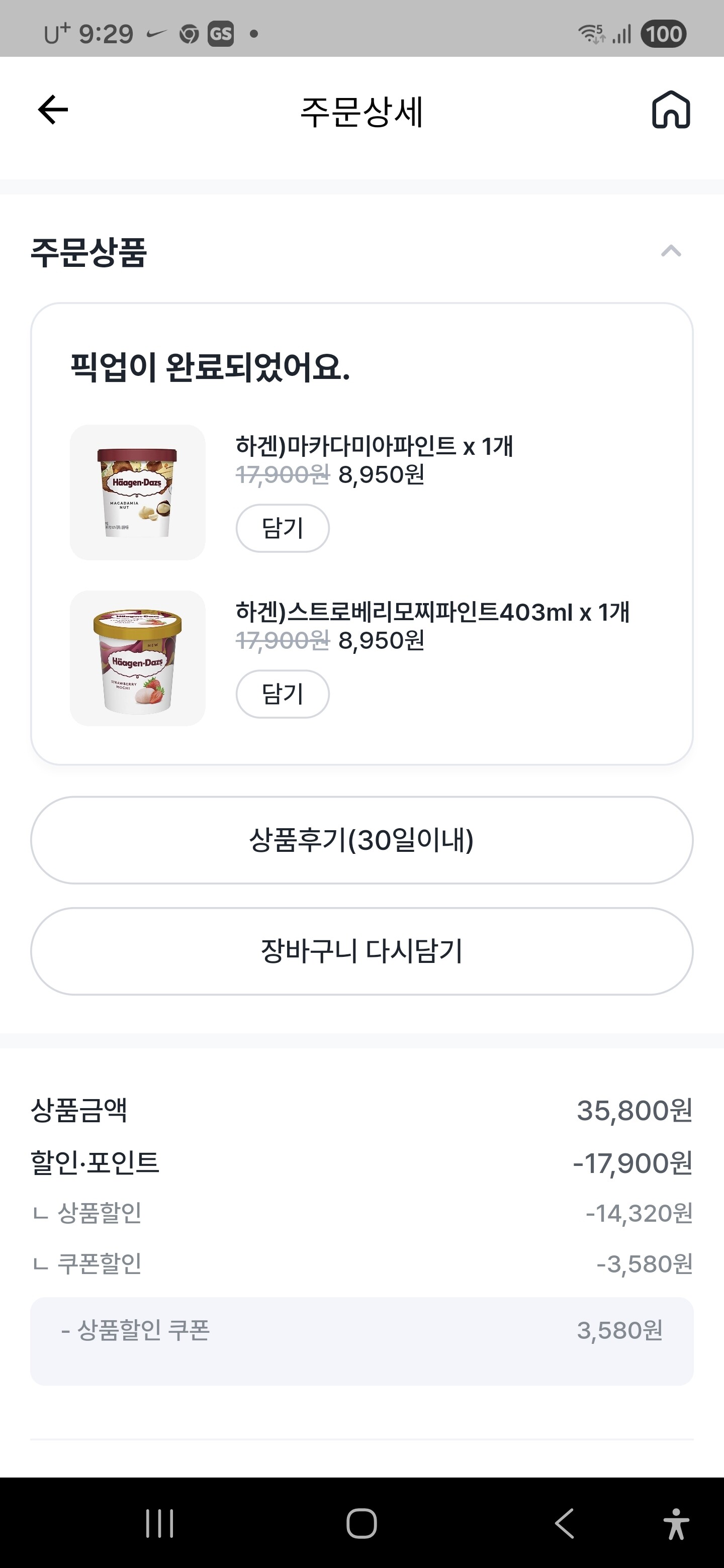Collapse the 주문상품 section

670,251
